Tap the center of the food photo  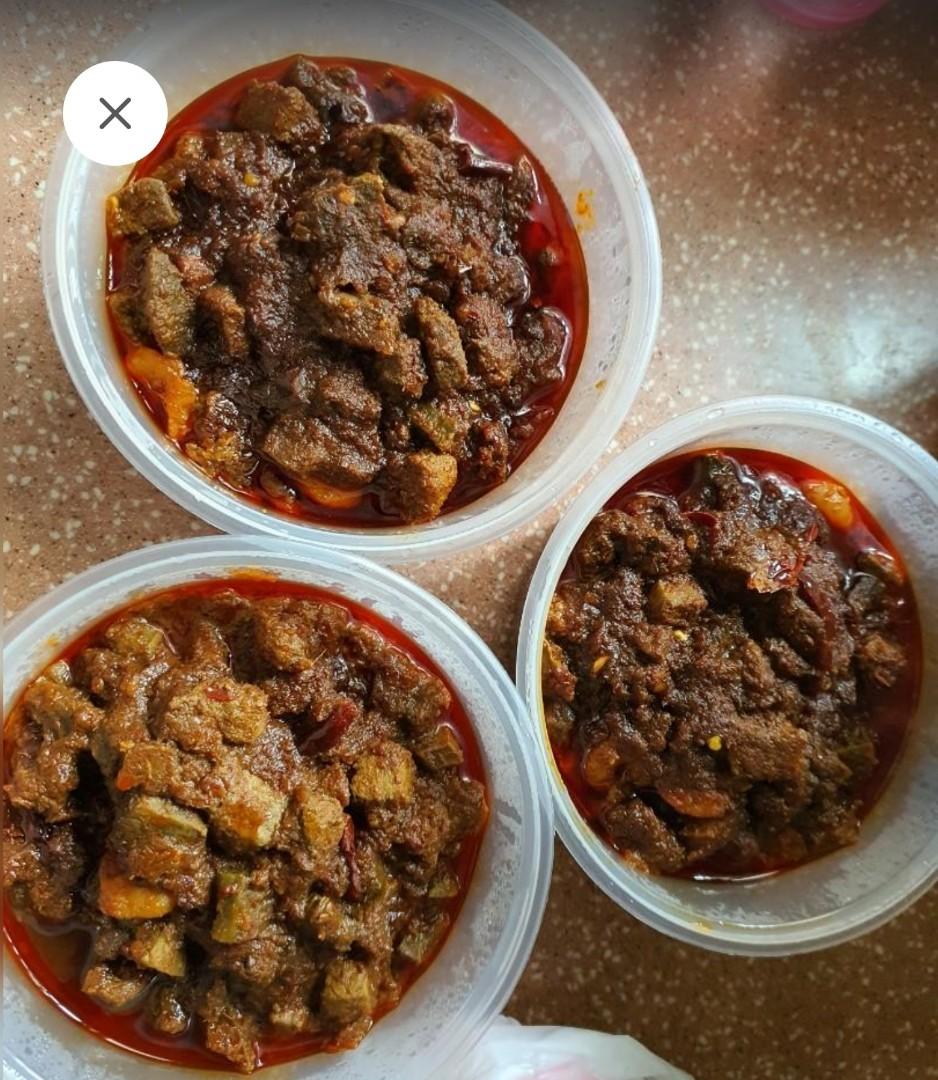(x=469, y=540)
